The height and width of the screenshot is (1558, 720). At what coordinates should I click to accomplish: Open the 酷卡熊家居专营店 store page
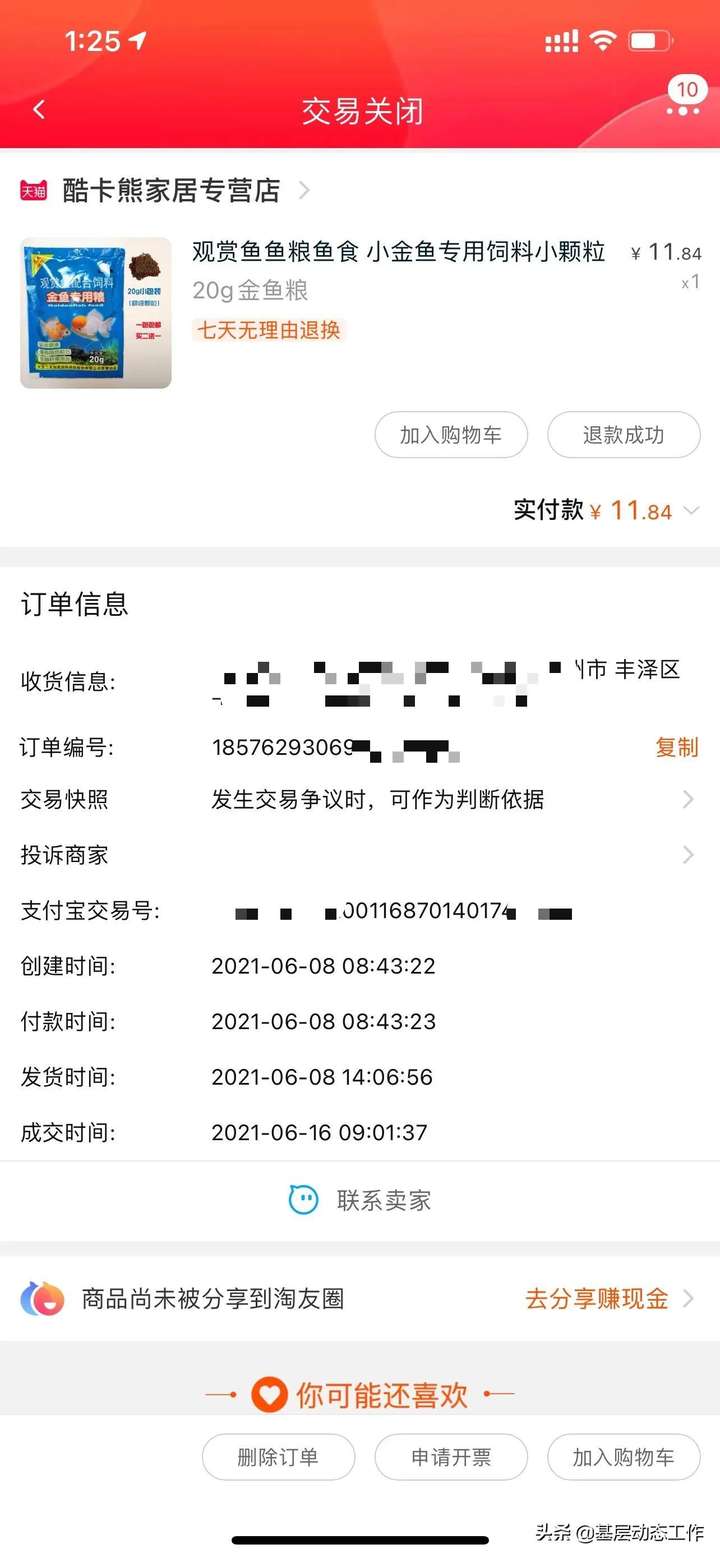pos(171,190)
